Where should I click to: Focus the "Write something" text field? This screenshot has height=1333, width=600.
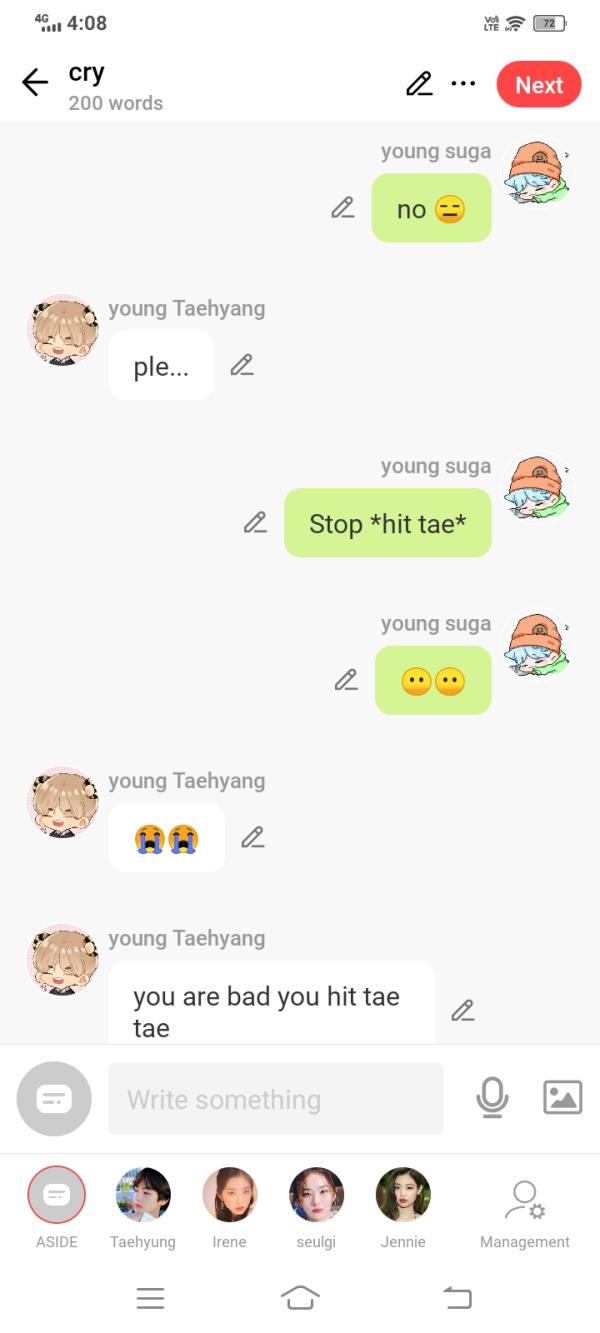(275, 1099)
